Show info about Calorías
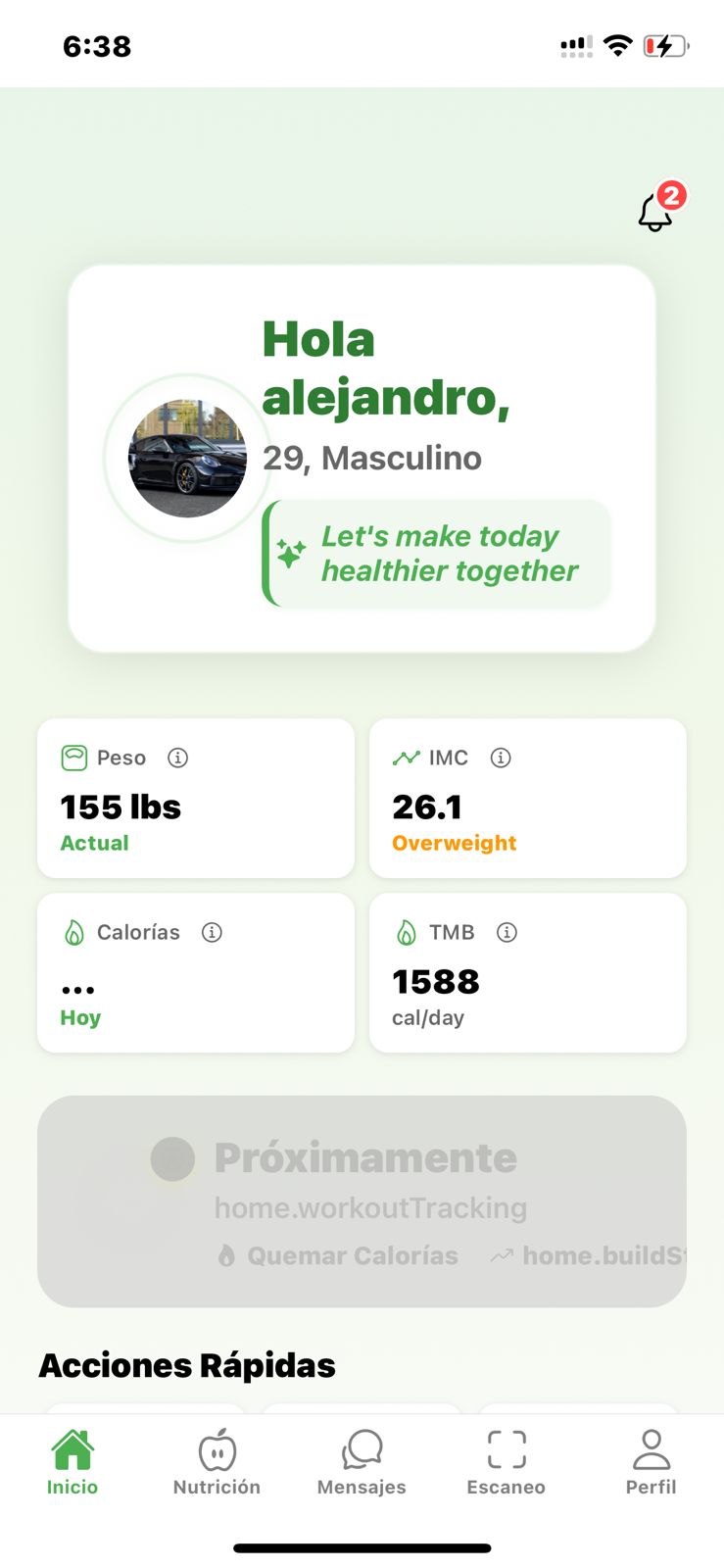Viewport: 724px width, 1568px height. [212, 932]
